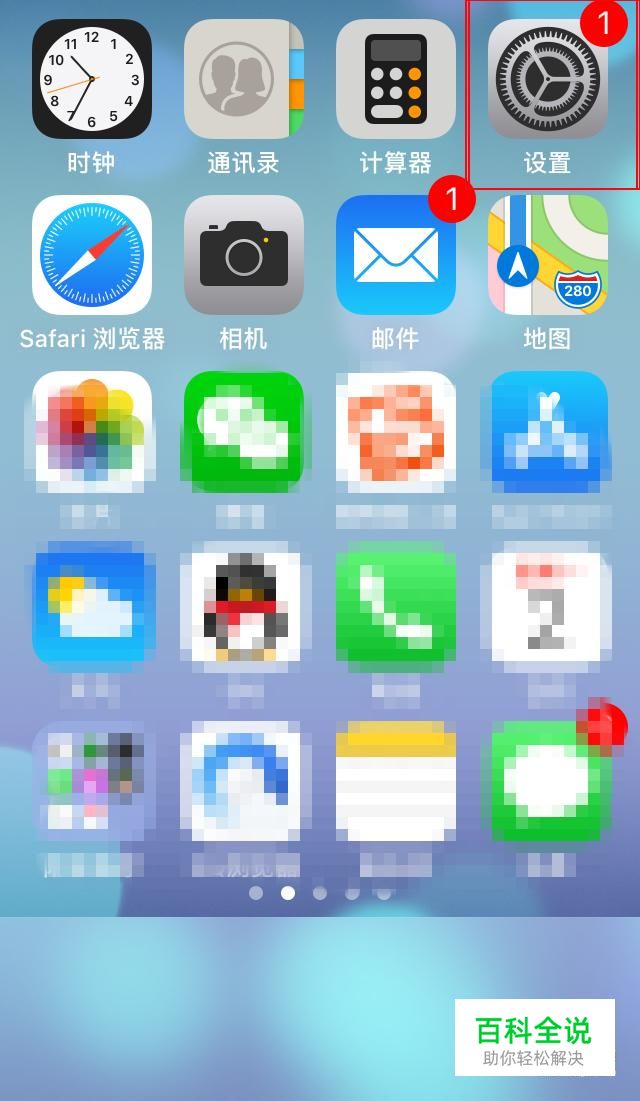This screenshot has height=1101, width=640.
Task: Open the 时钟 clock app
Action: point(92,79)
